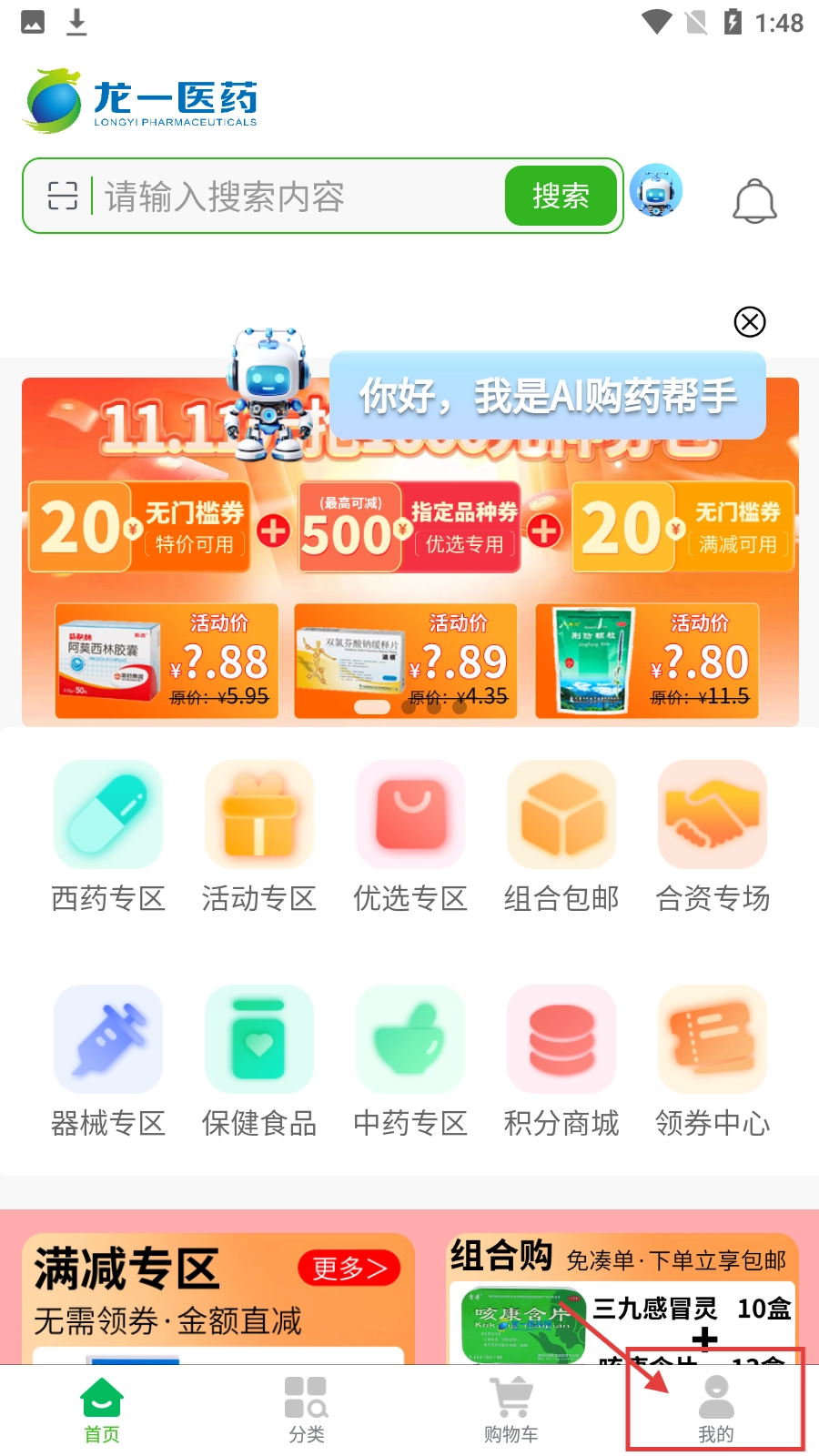Go to 中药专区 section
The width and height of the screenshot is (819, 1456).
[410, 1060]
